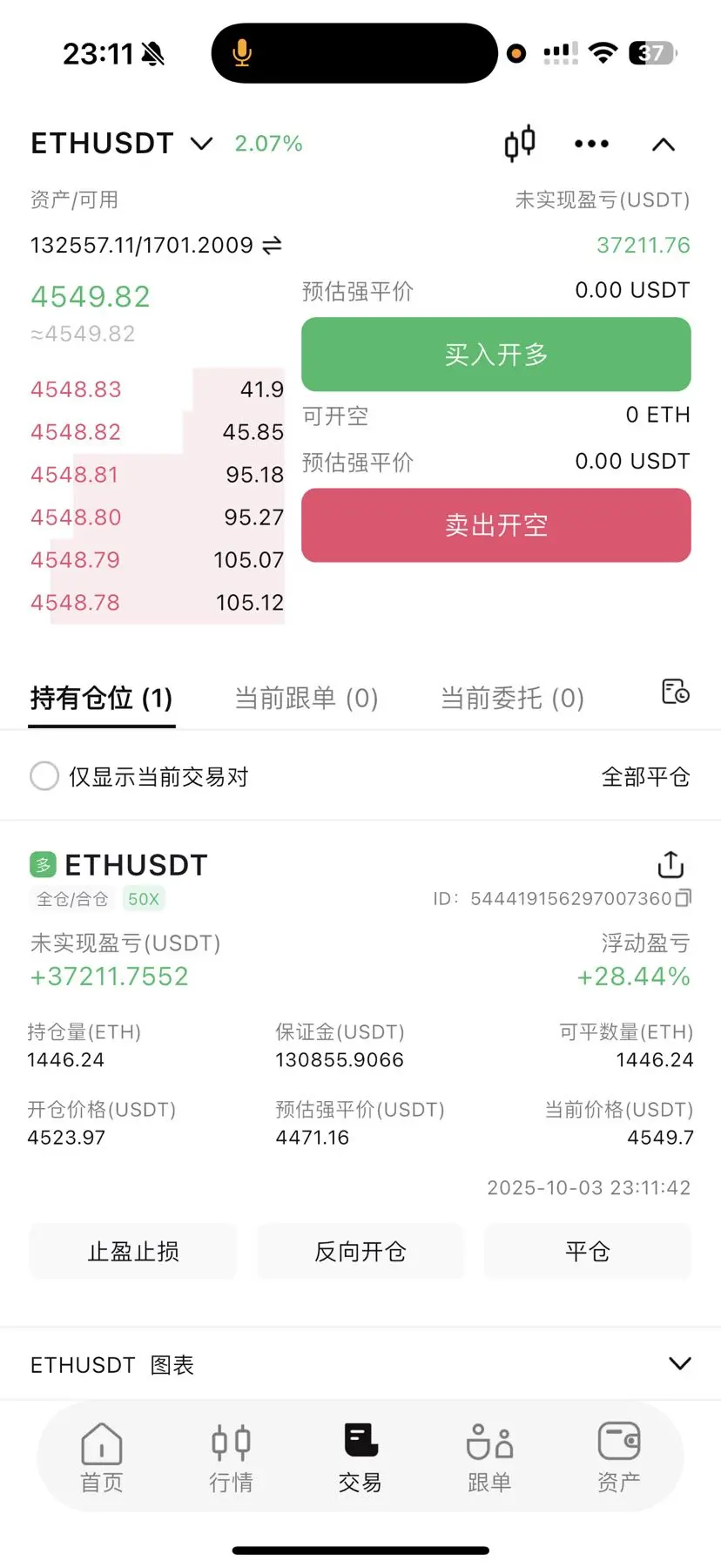Collapse the panel with the up chevron
Viewport: 721px width, 1568px height.
click(664, 145)
